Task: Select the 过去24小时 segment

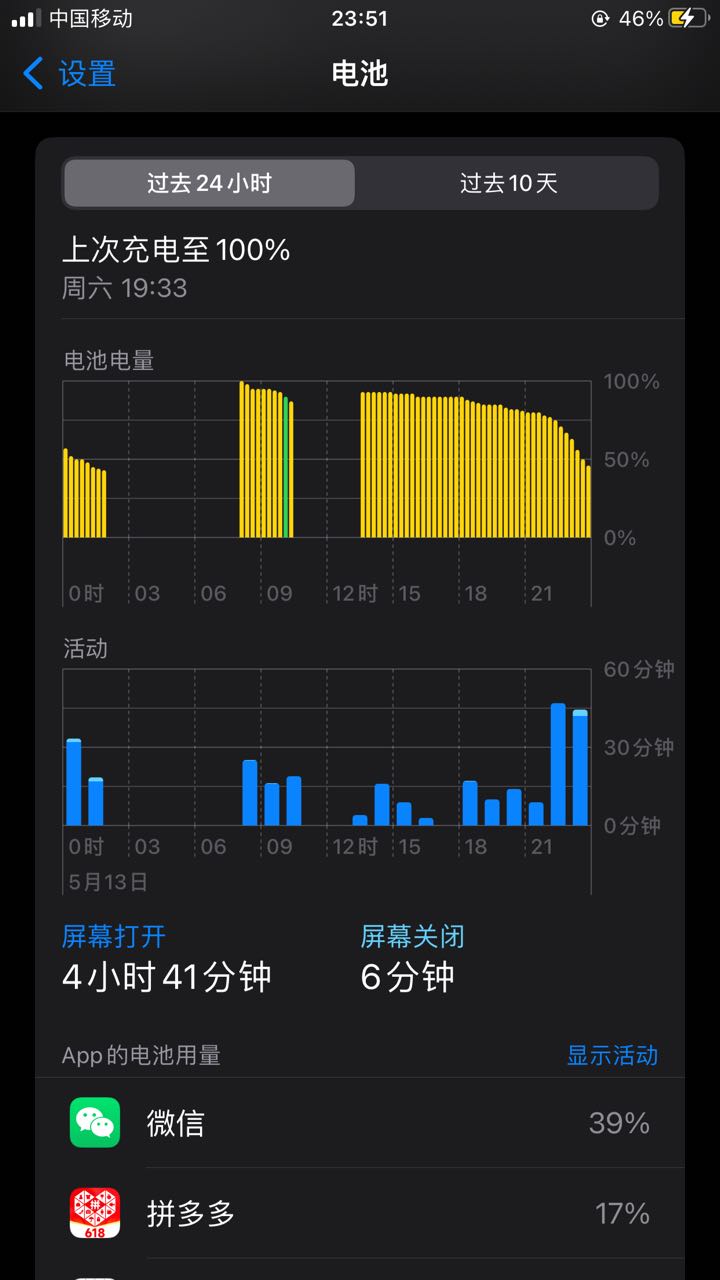Action: [209, 183]
